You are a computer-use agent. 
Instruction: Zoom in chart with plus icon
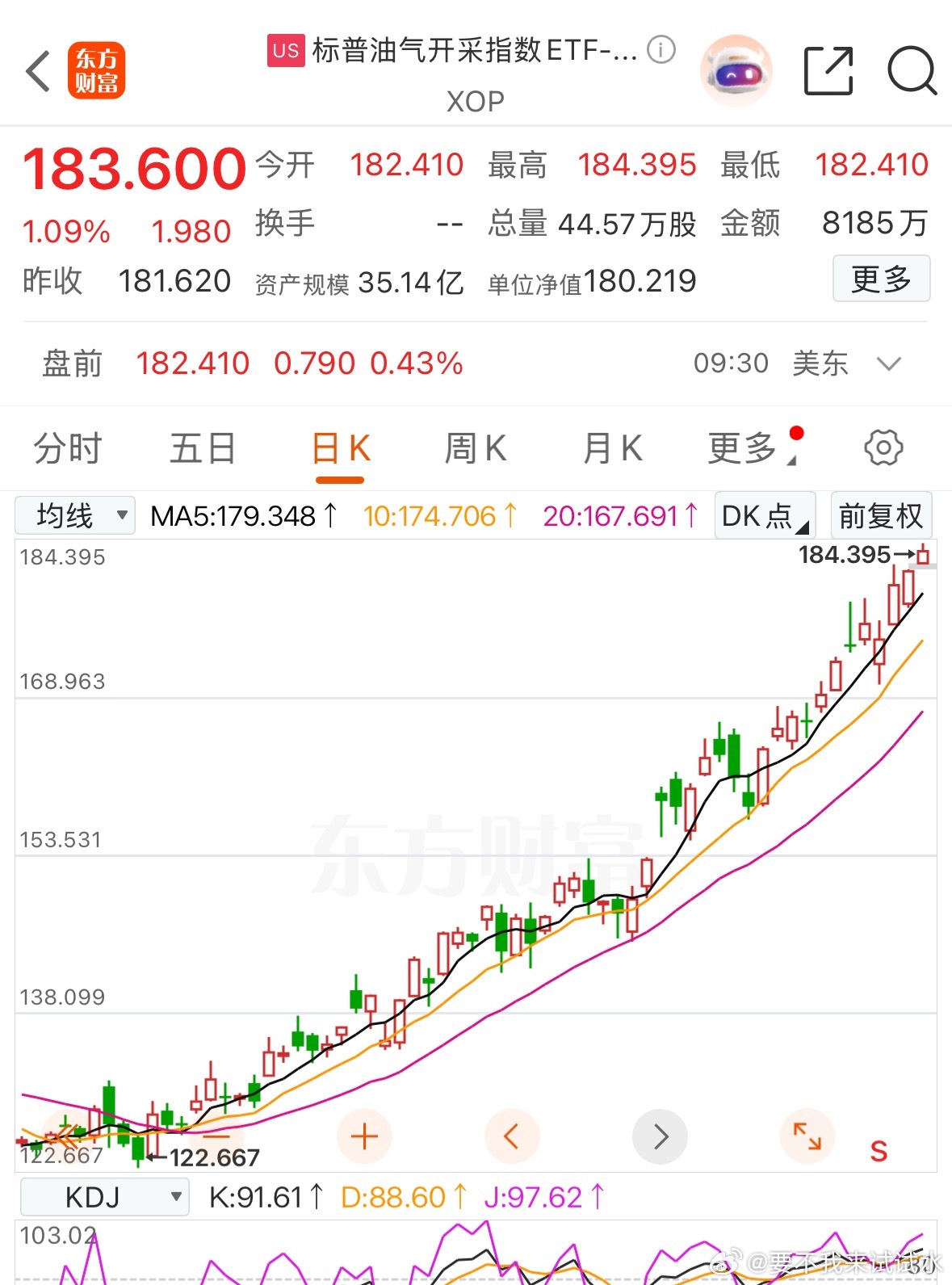(x=364, y=1136)
